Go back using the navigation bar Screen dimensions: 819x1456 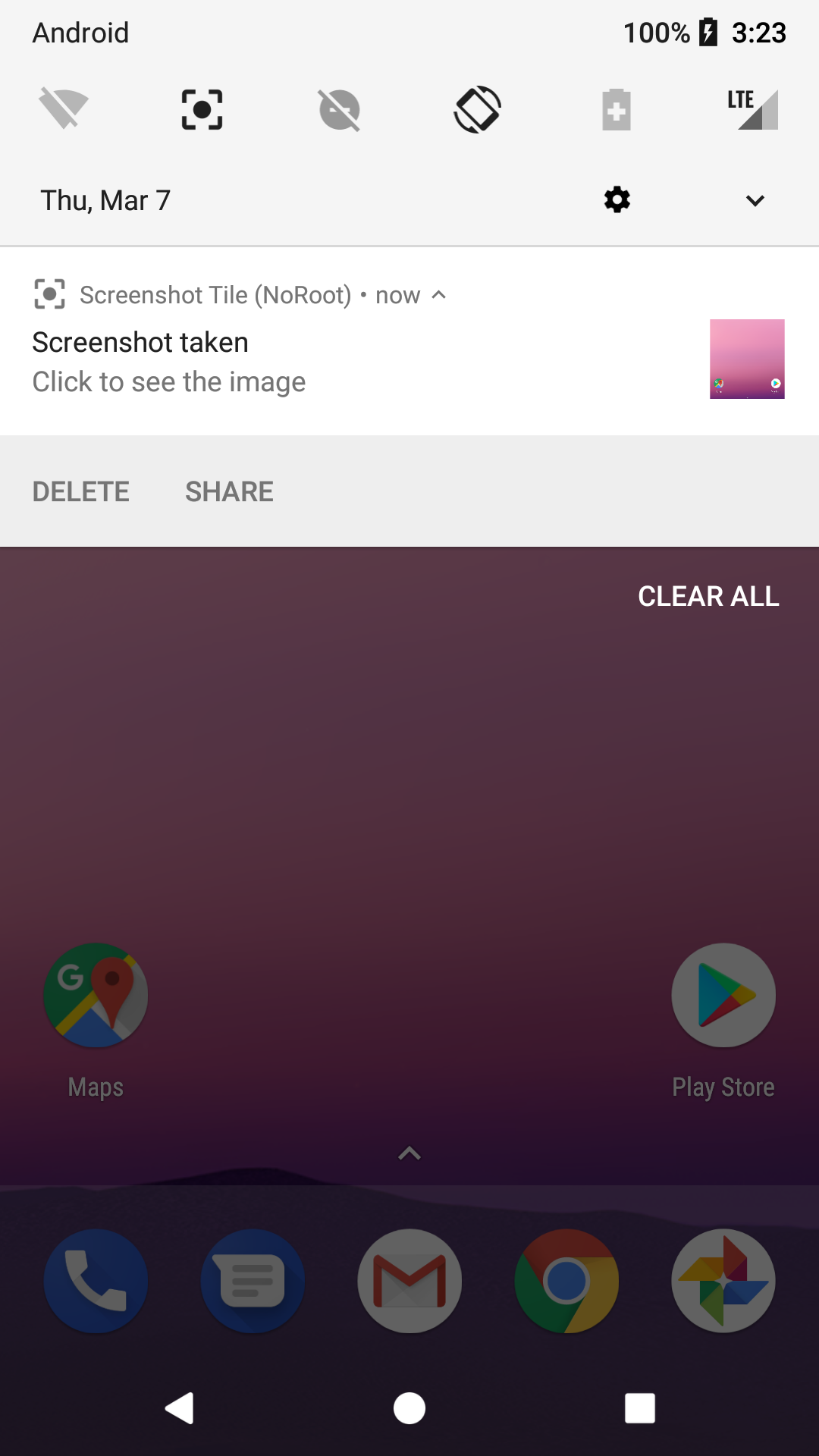point(180,1408)
